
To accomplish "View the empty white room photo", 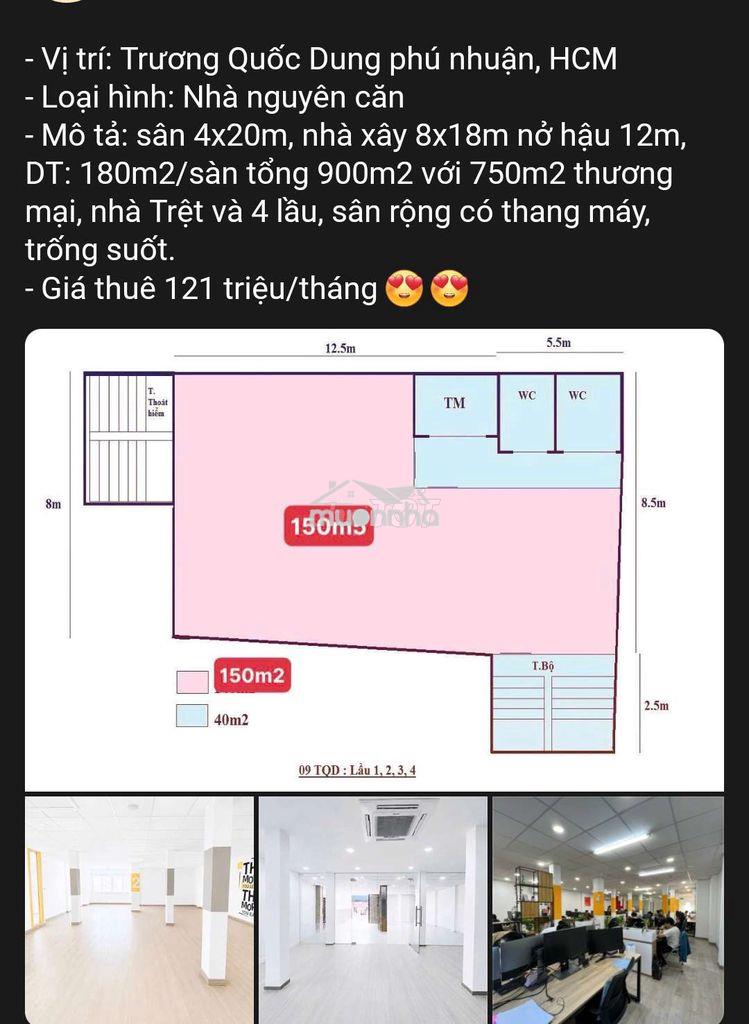I will (139, 910).
